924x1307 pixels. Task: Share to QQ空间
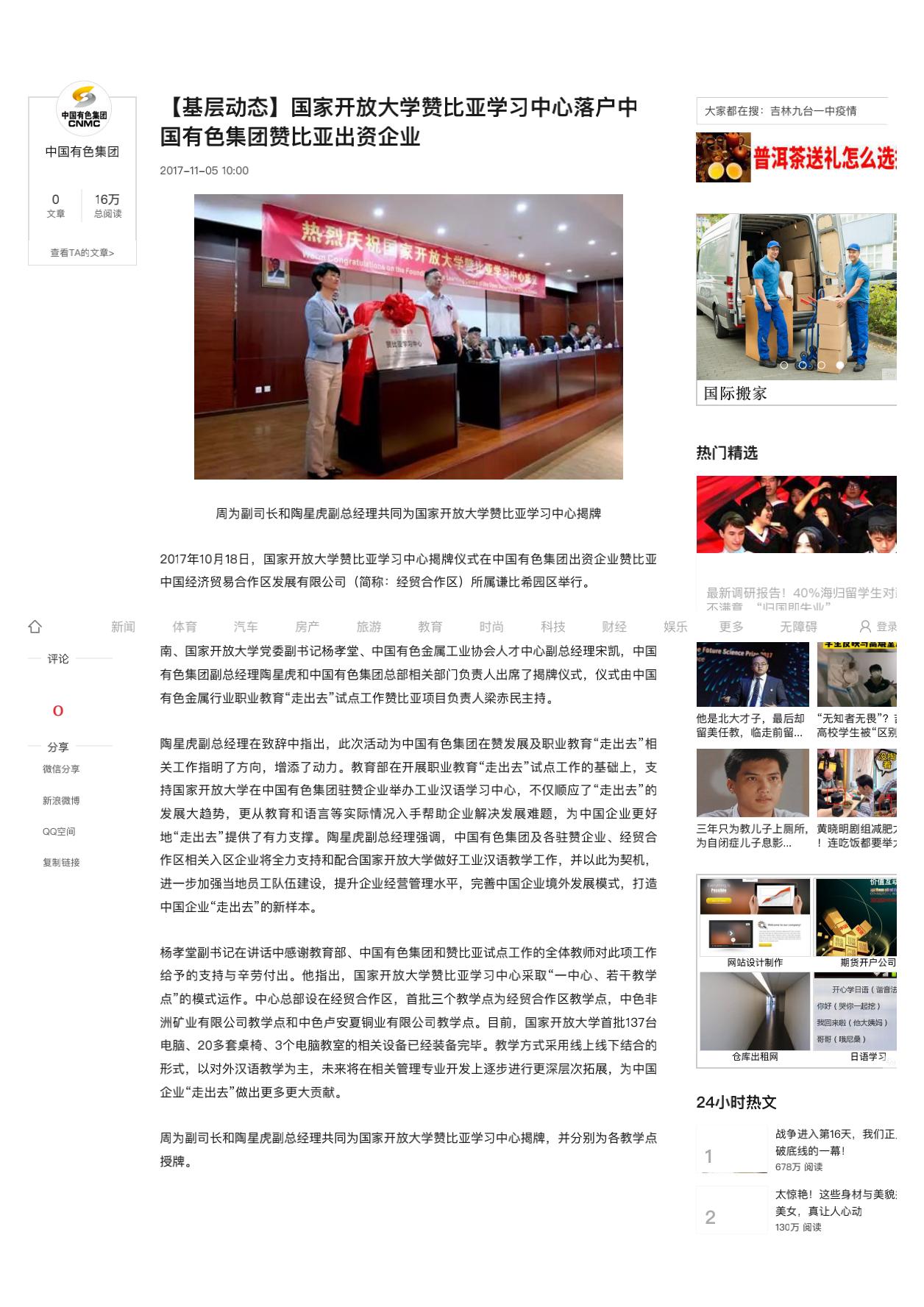coord(59,831)
